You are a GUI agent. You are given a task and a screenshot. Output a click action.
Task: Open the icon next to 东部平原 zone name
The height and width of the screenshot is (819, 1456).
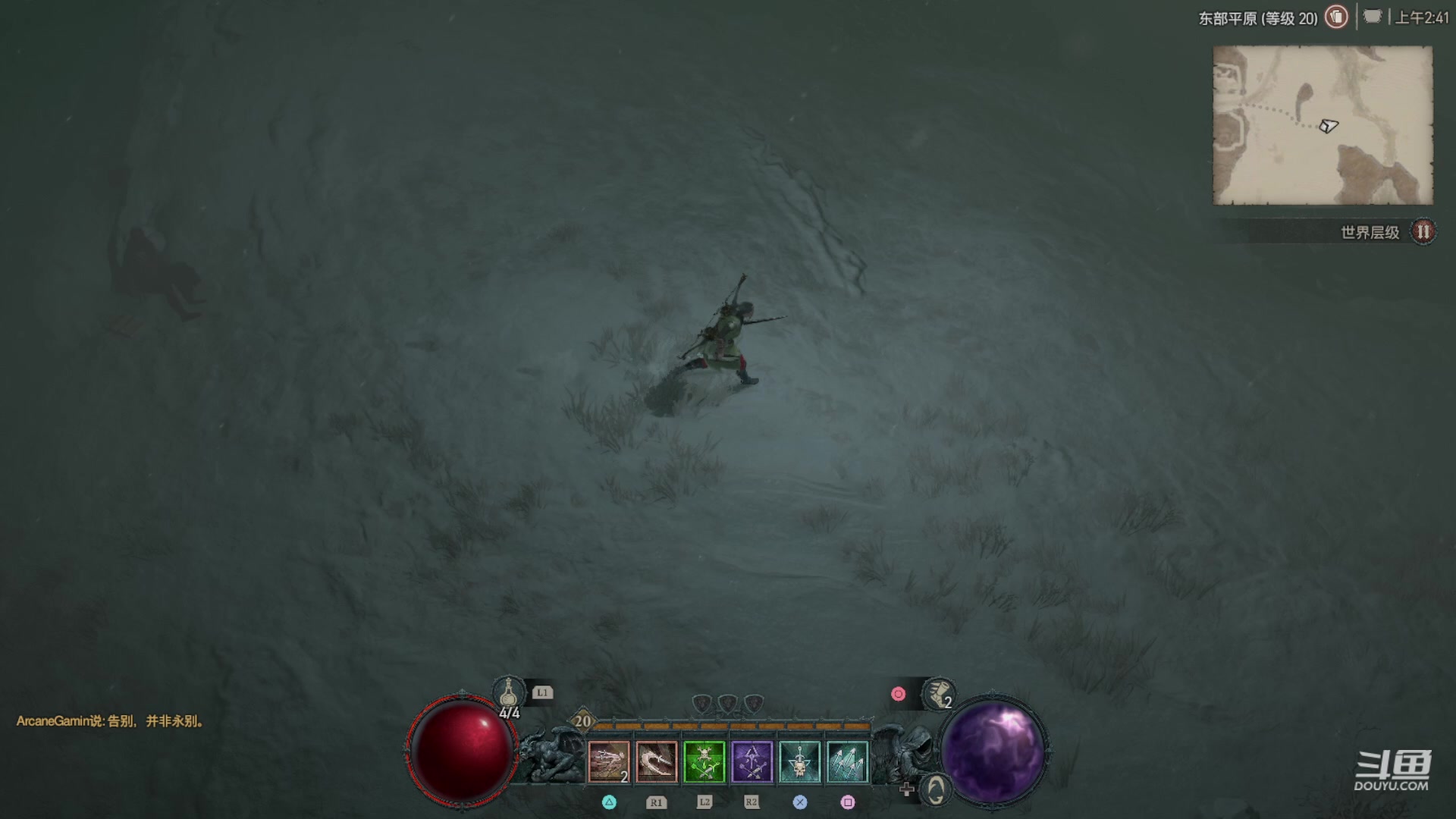pos(1336,17)
